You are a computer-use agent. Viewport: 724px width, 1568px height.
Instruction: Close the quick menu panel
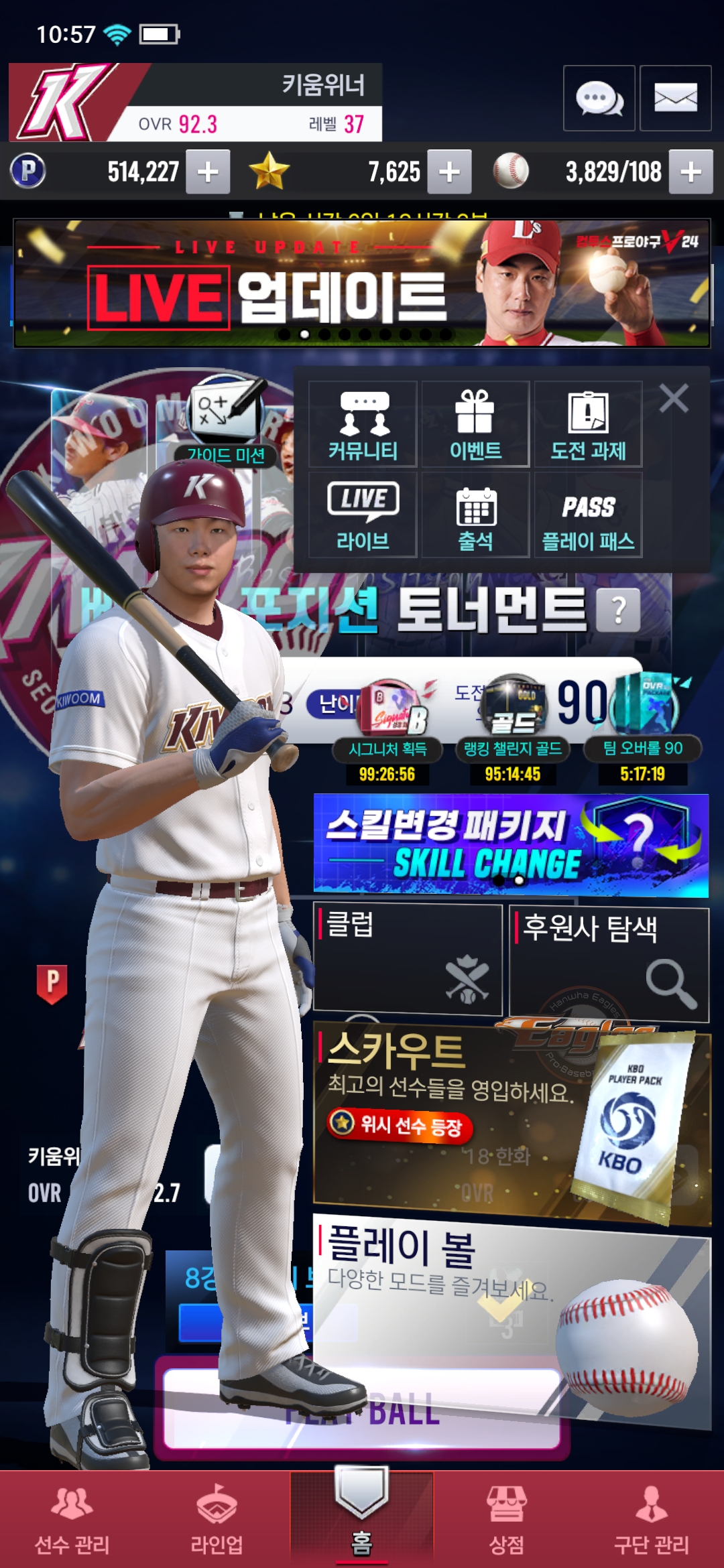pyautogui.click(x=674, y=398)
